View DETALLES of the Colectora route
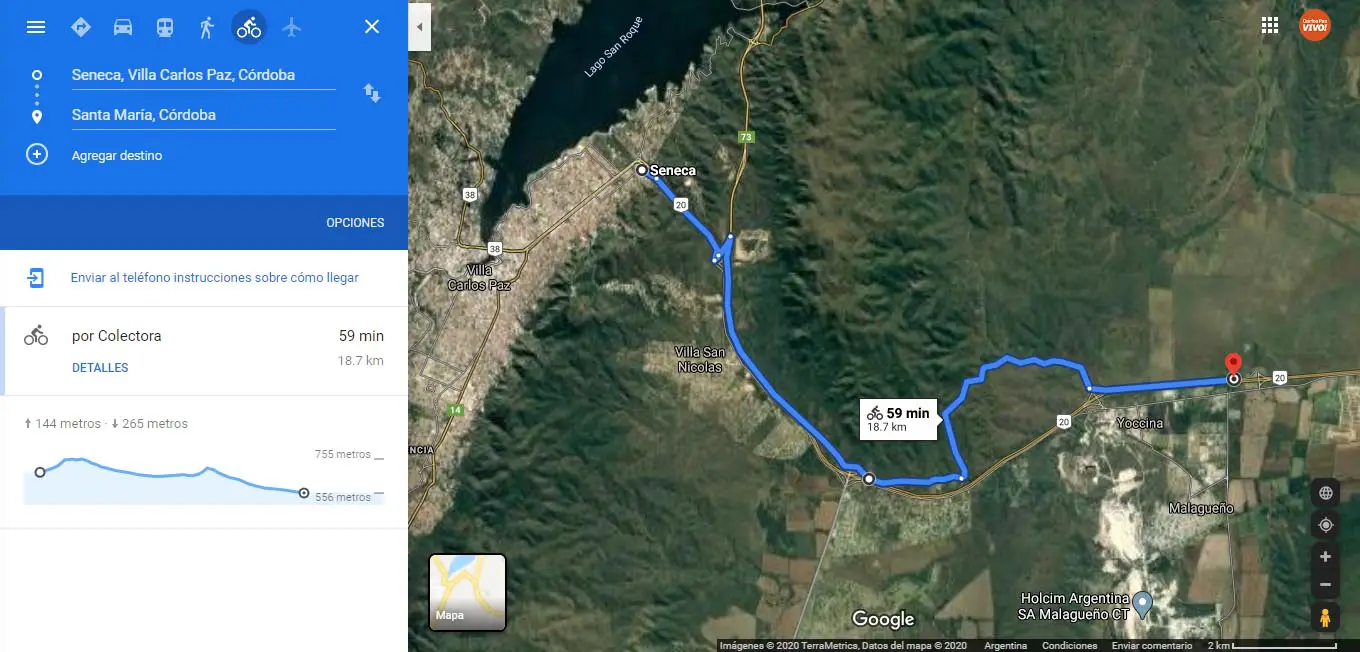The height and width of the screenshot is (652, 1360). (100, 368)
